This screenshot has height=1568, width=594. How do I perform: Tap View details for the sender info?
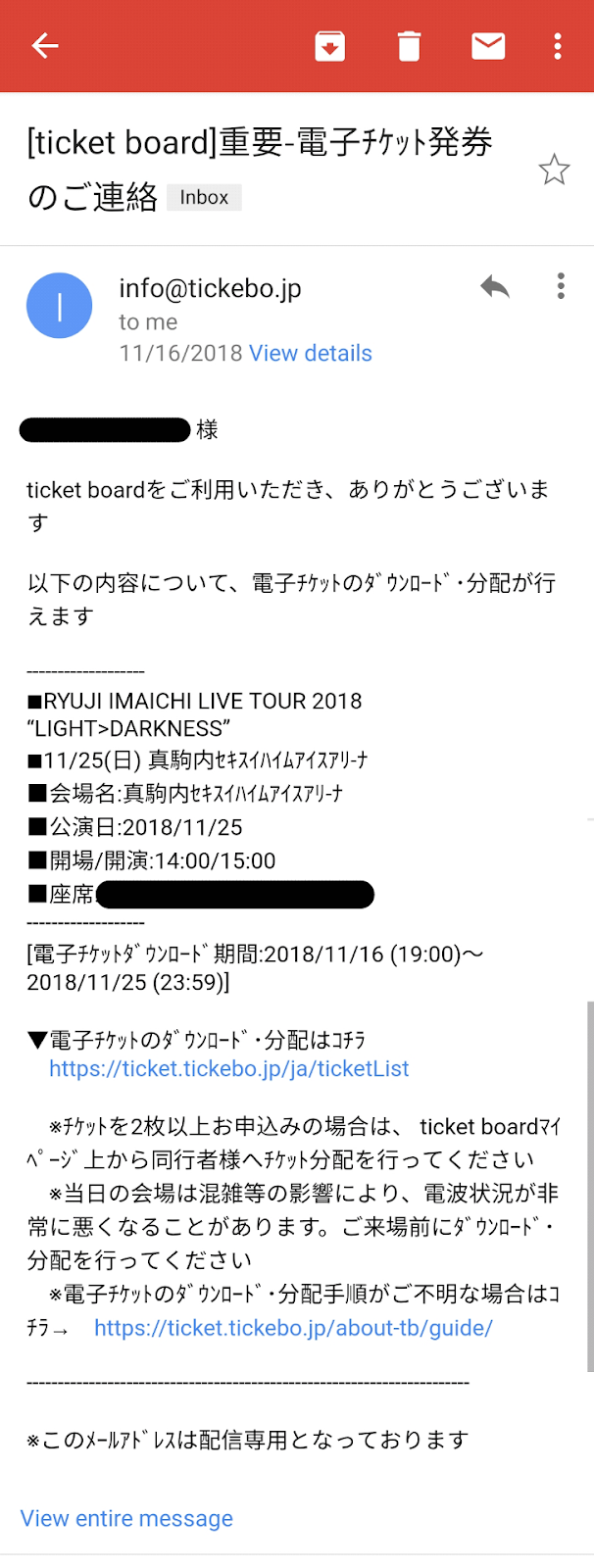[x=311, y=353]
